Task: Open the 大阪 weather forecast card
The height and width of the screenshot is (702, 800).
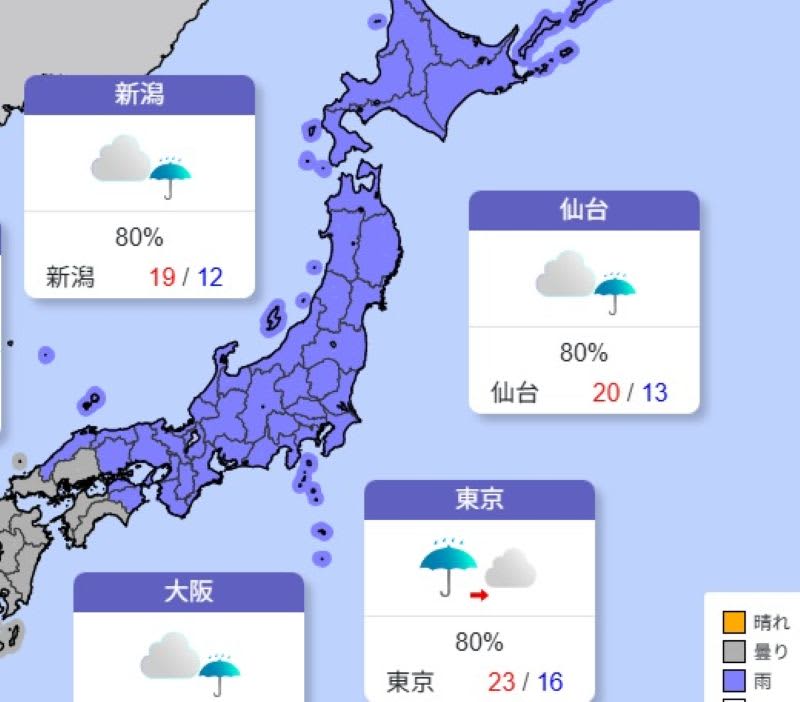Action: point(188,640)
